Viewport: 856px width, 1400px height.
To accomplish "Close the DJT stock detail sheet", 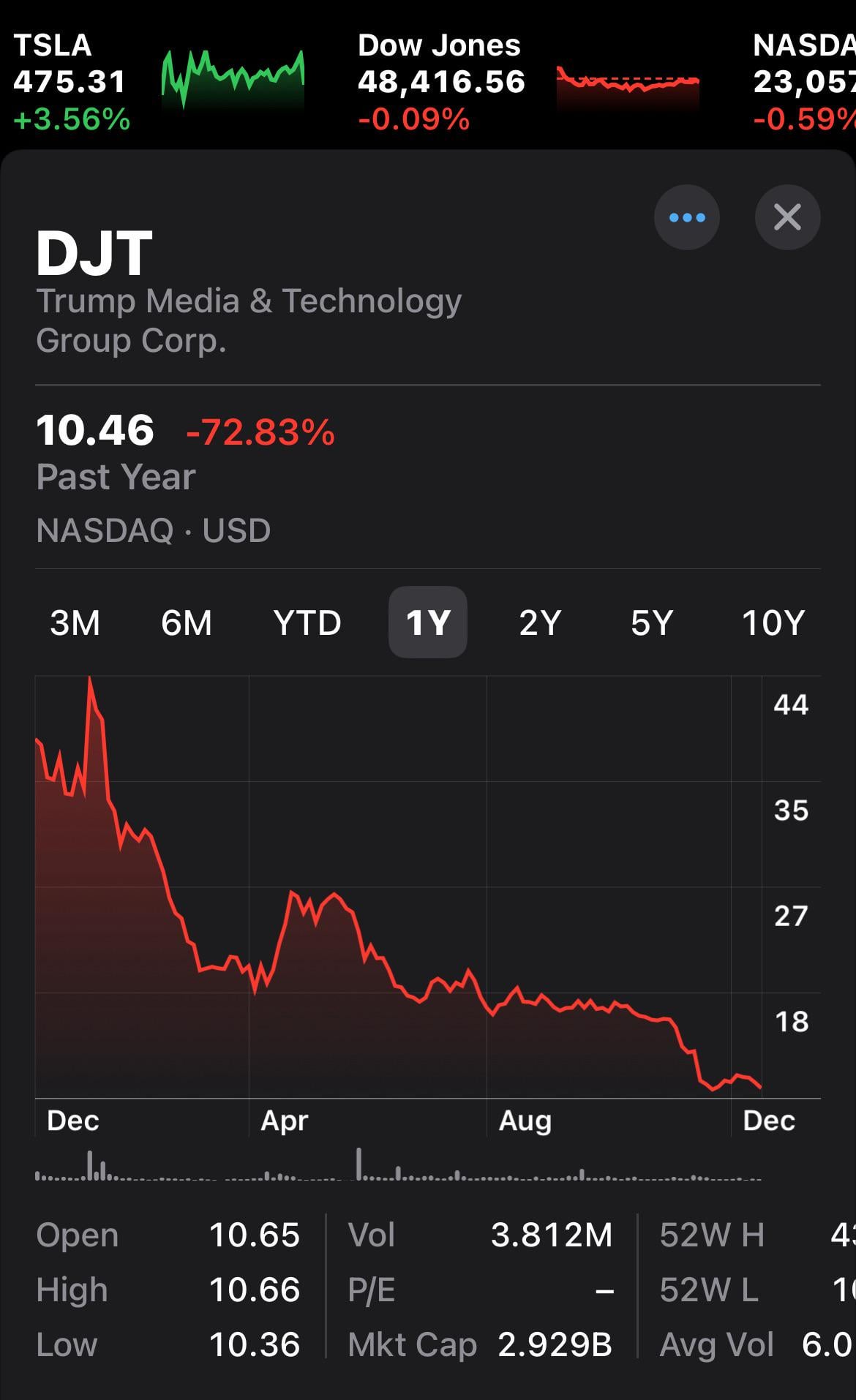I will tap(787, 217).
